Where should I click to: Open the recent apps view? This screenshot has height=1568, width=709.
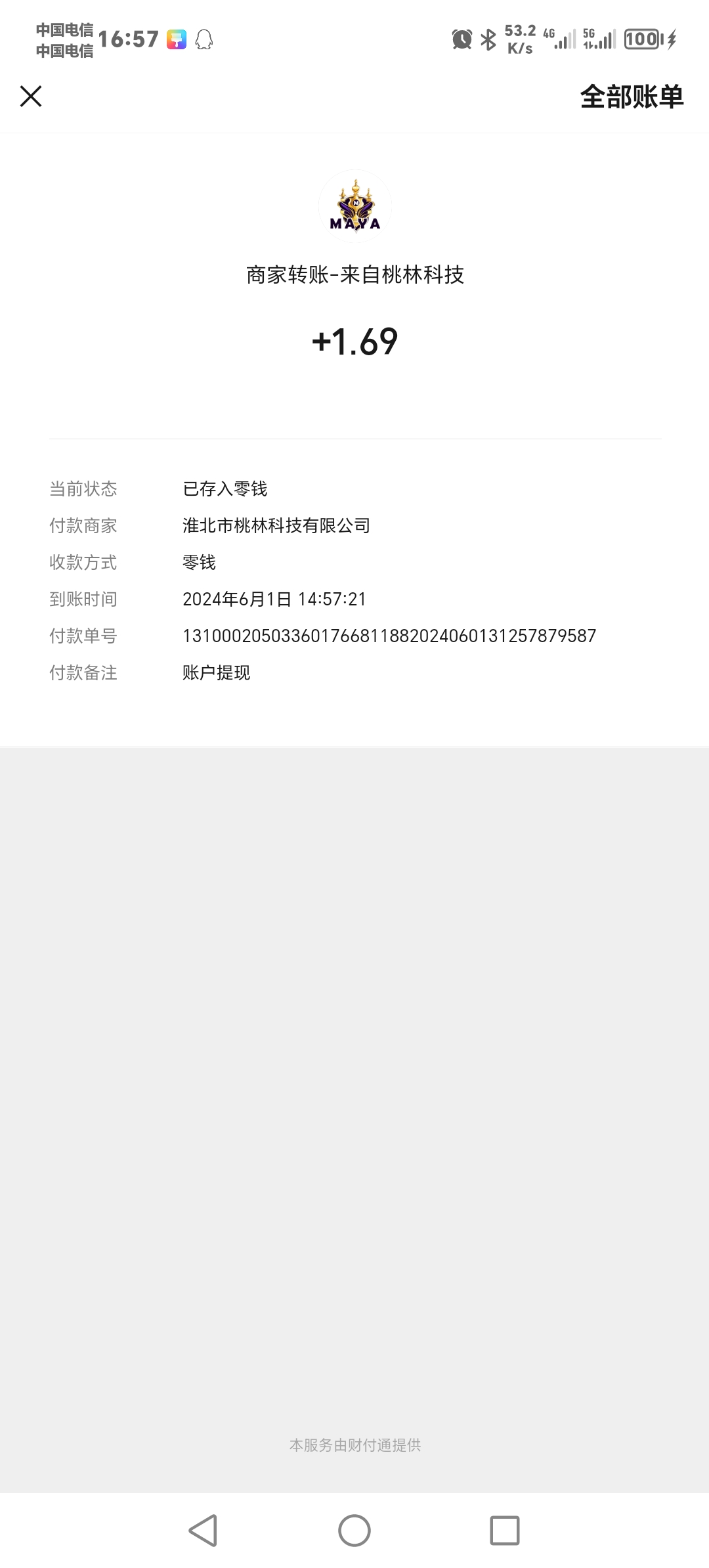505,1531
